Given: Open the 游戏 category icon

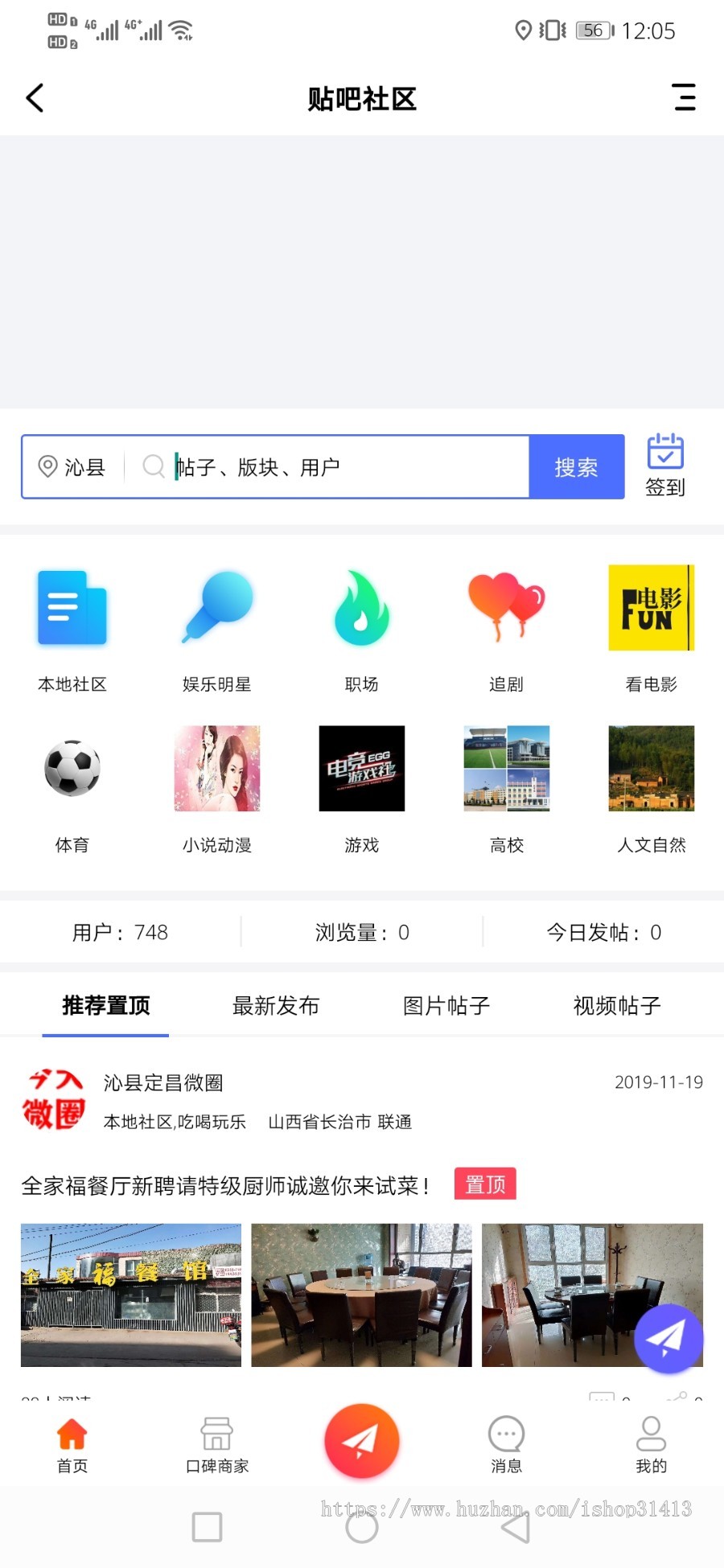Looking at the screenshot, I should pyautogui.click(x=361, y=768).
